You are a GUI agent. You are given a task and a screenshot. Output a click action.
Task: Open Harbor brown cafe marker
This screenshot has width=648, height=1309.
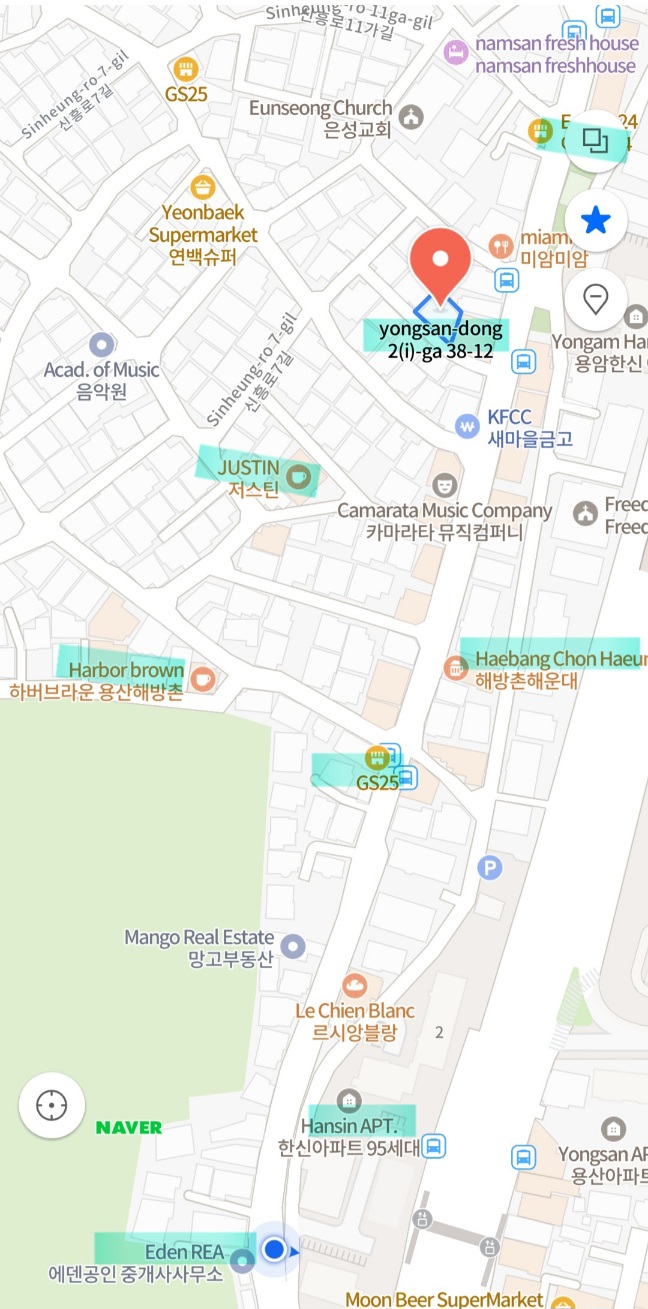(x=203, y=679)
